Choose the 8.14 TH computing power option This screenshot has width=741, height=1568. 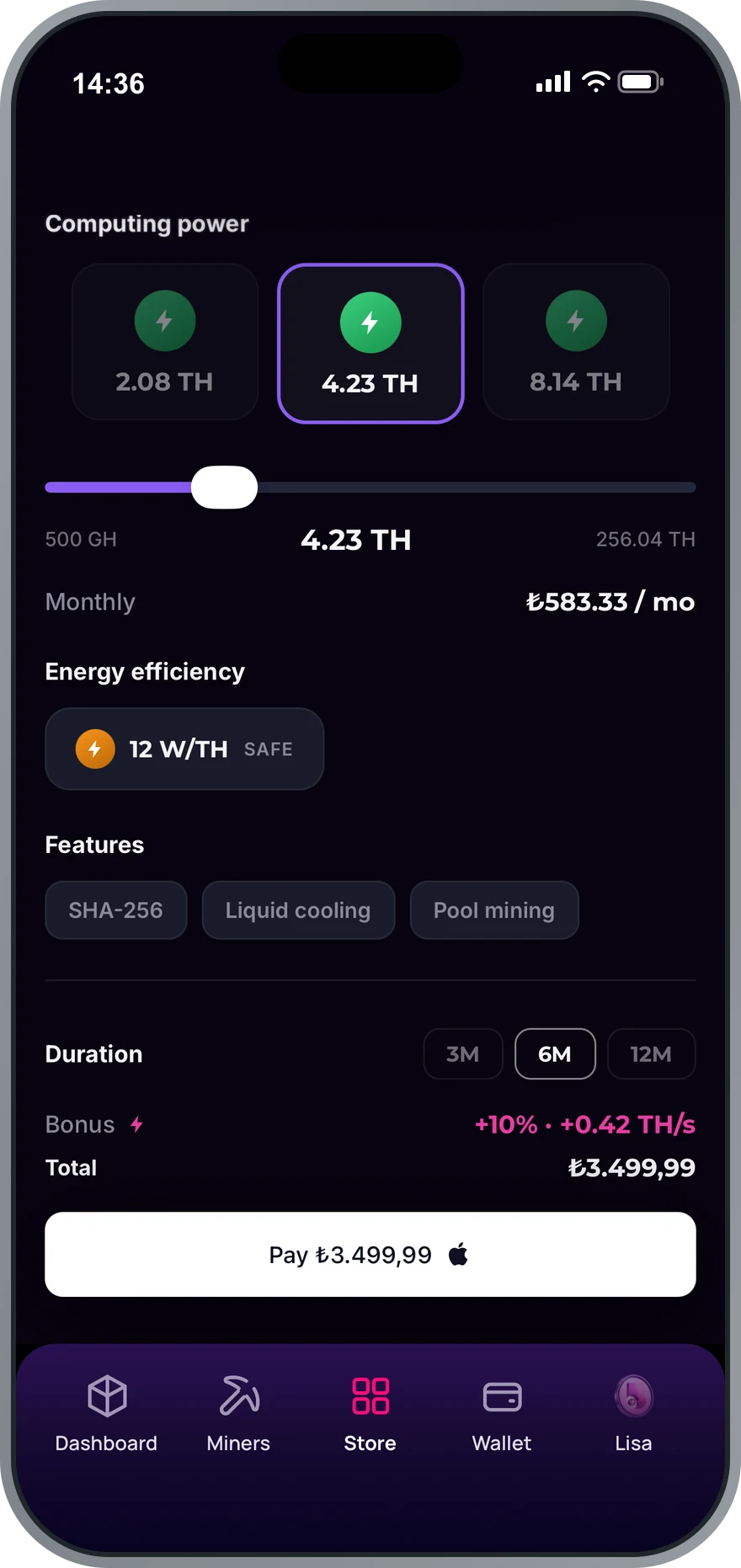pyautogui.click(x=576, y=342)
